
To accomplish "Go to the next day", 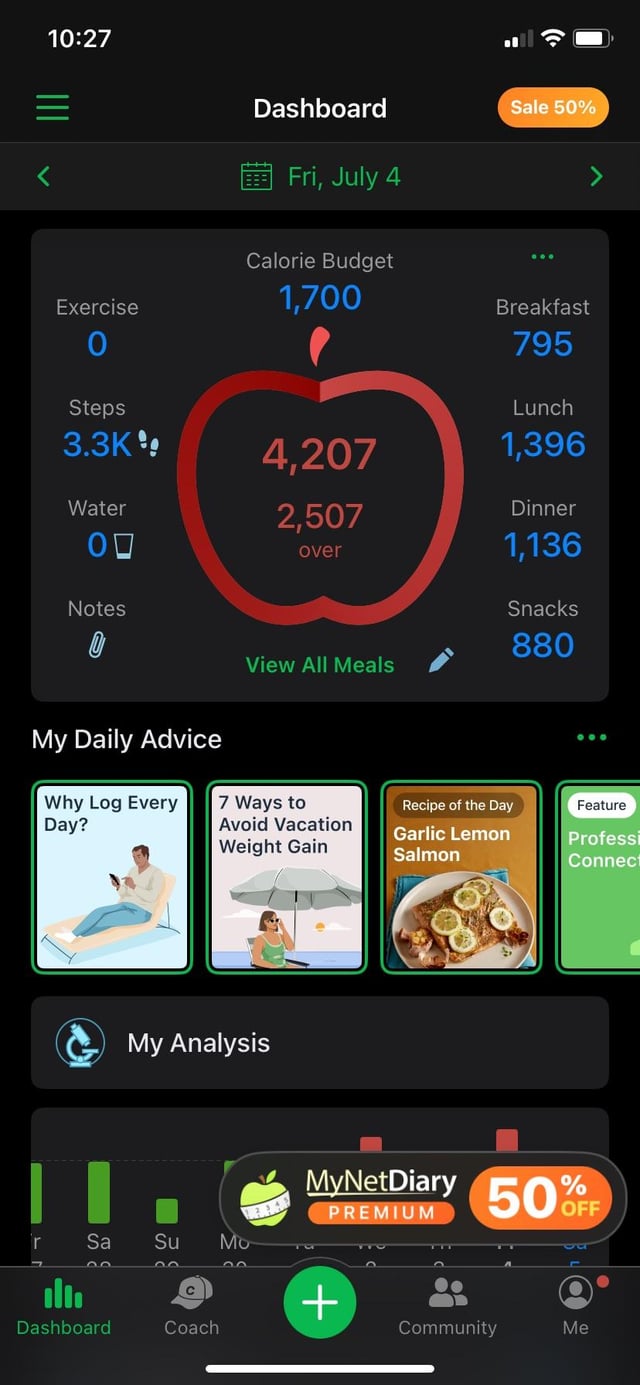I will (596, 177).
